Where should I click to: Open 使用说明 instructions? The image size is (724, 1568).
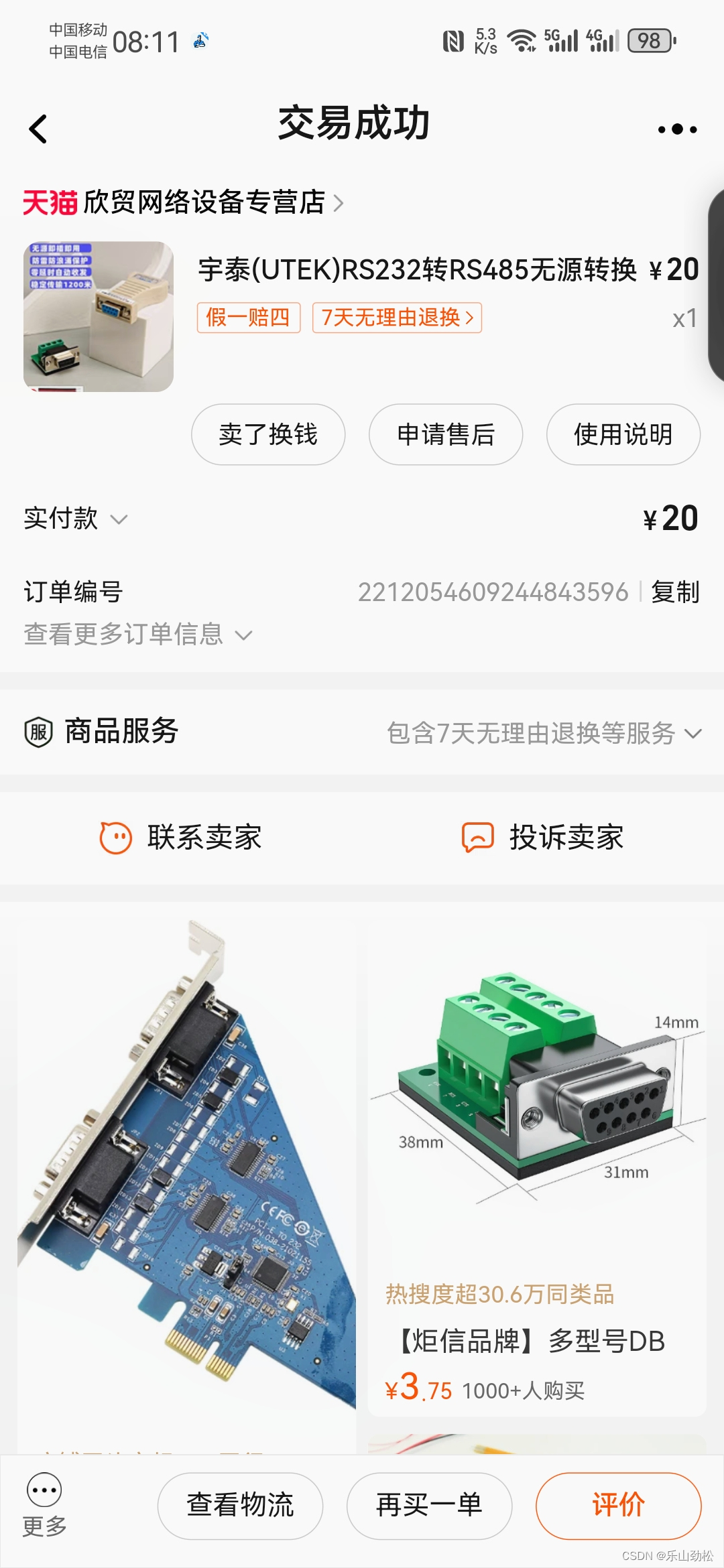623,434
